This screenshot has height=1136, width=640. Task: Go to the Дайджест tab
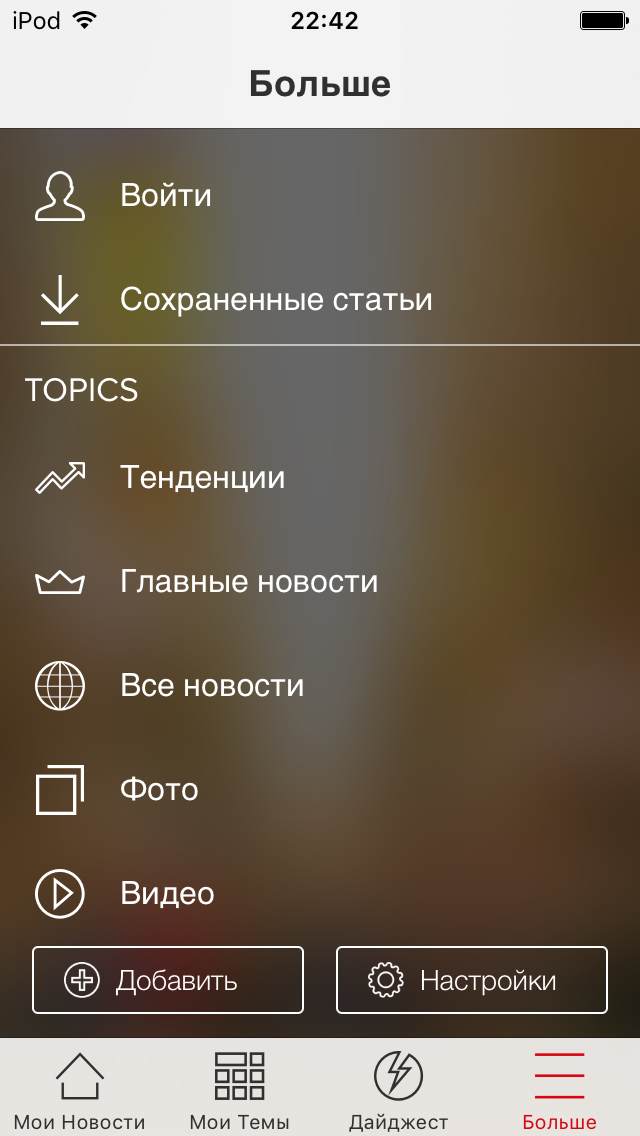coord(399,1089)
